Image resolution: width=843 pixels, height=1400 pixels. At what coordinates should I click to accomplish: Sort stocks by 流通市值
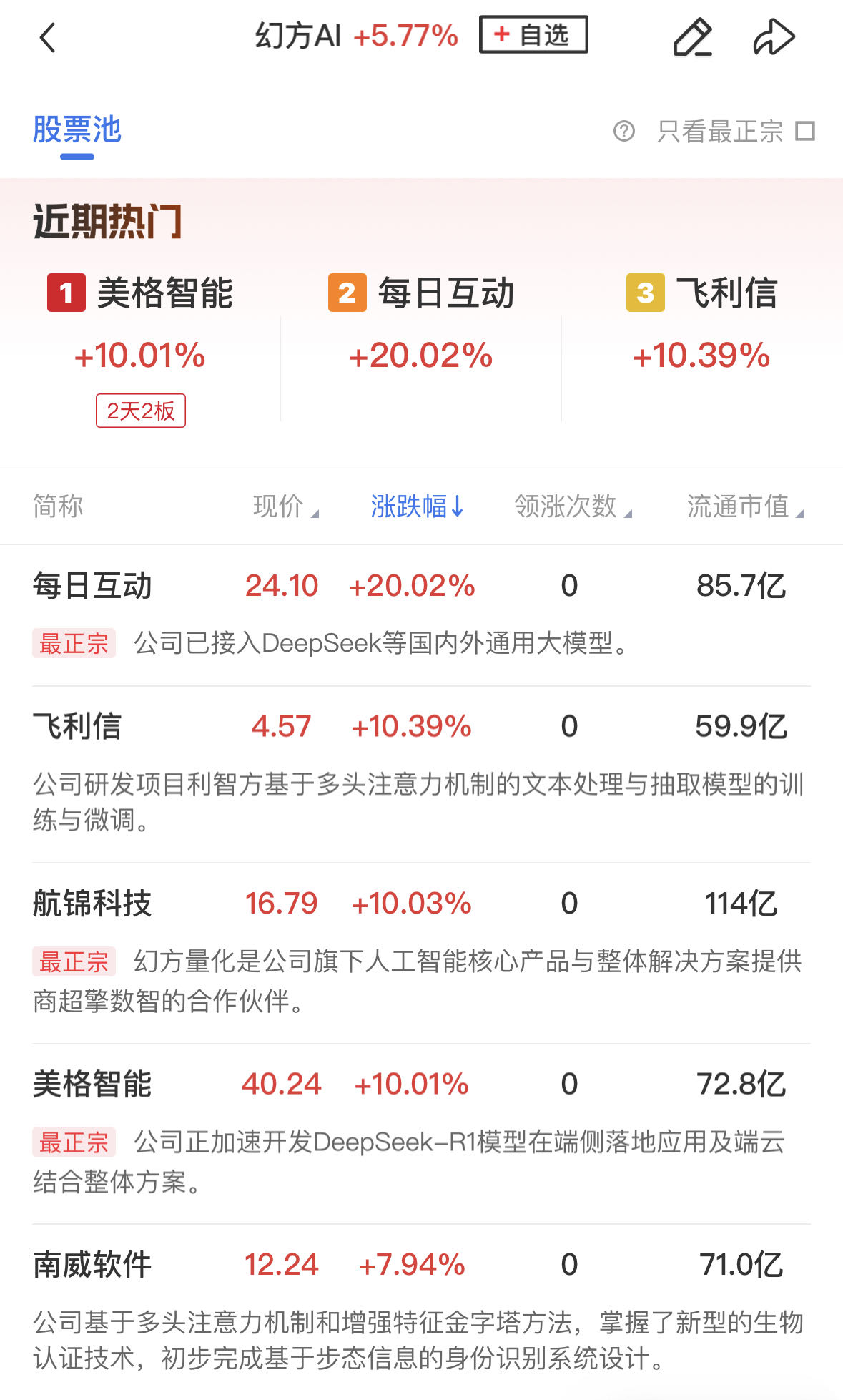pyautogui.click(x=744, y=506)
